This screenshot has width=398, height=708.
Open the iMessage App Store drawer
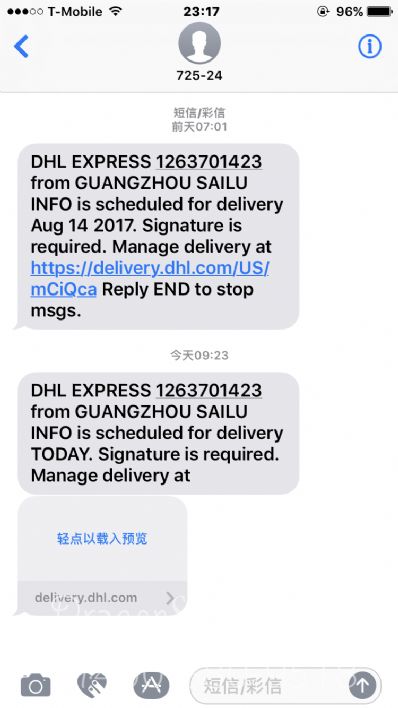coord(151,685)
